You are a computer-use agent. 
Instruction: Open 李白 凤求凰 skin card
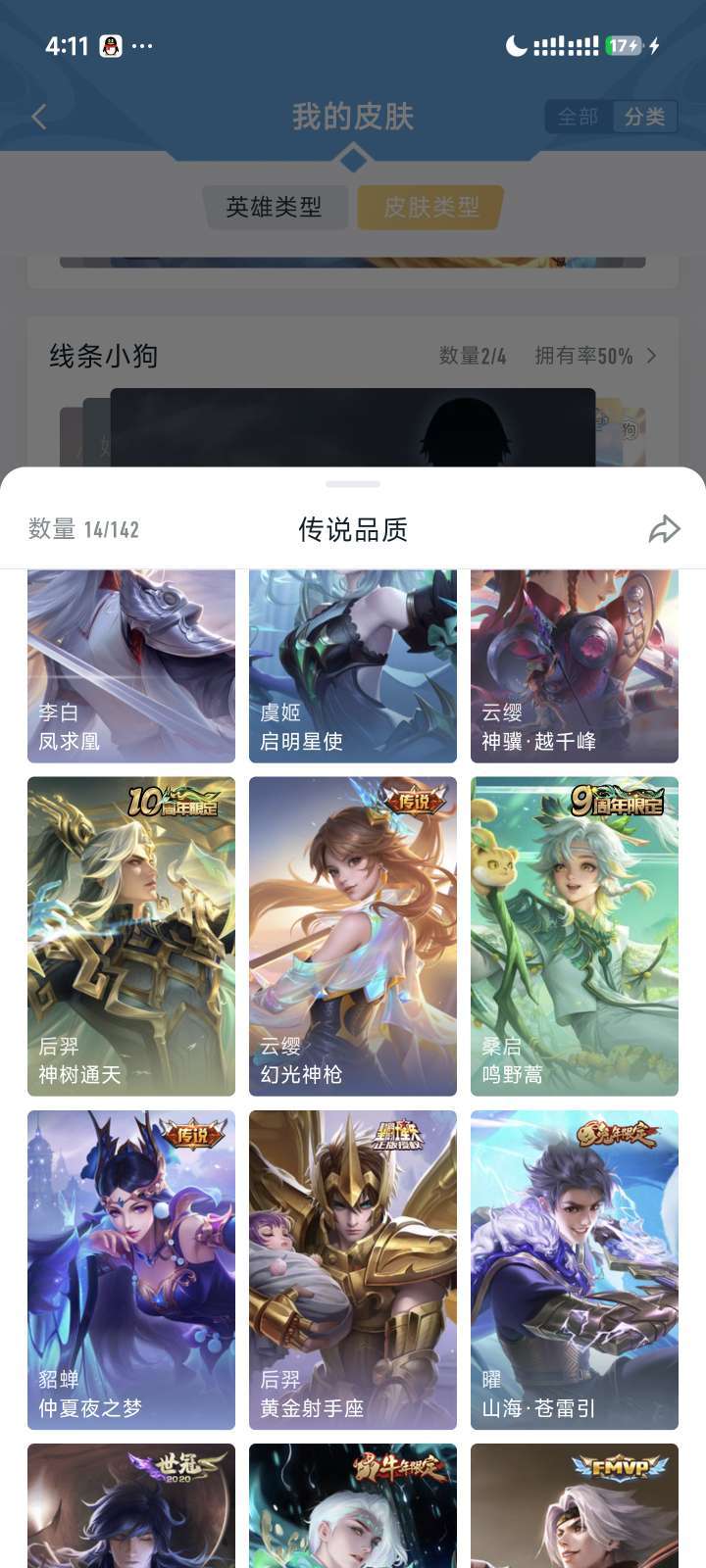click(131, 666)
